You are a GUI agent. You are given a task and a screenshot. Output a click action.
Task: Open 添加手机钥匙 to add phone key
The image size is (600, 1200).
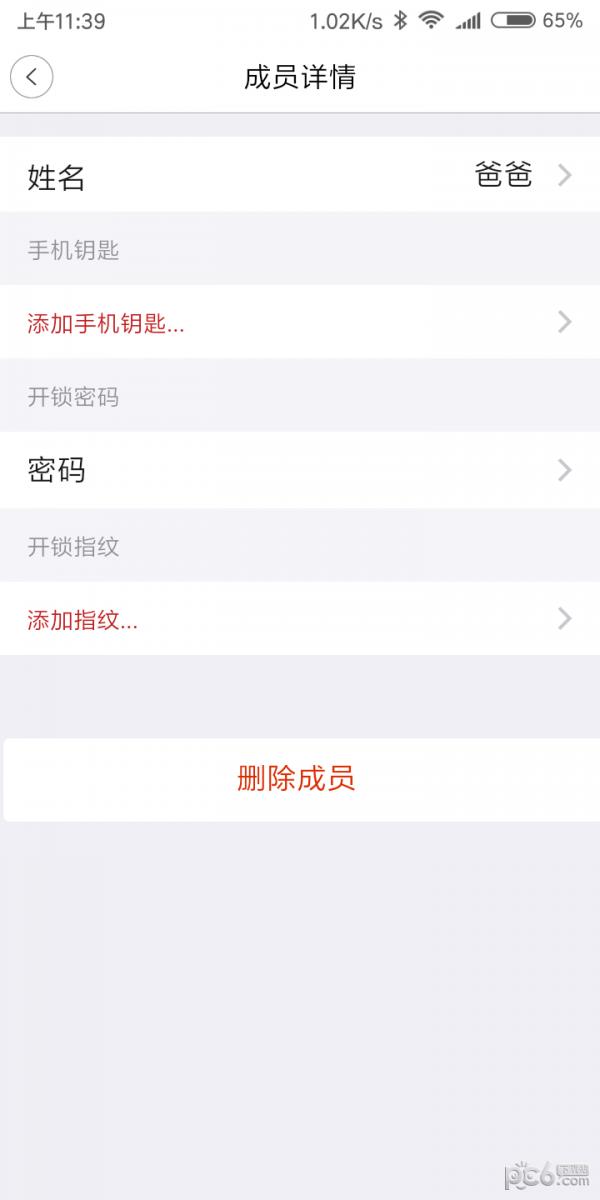pyautogui.click(x=300, y=322)
